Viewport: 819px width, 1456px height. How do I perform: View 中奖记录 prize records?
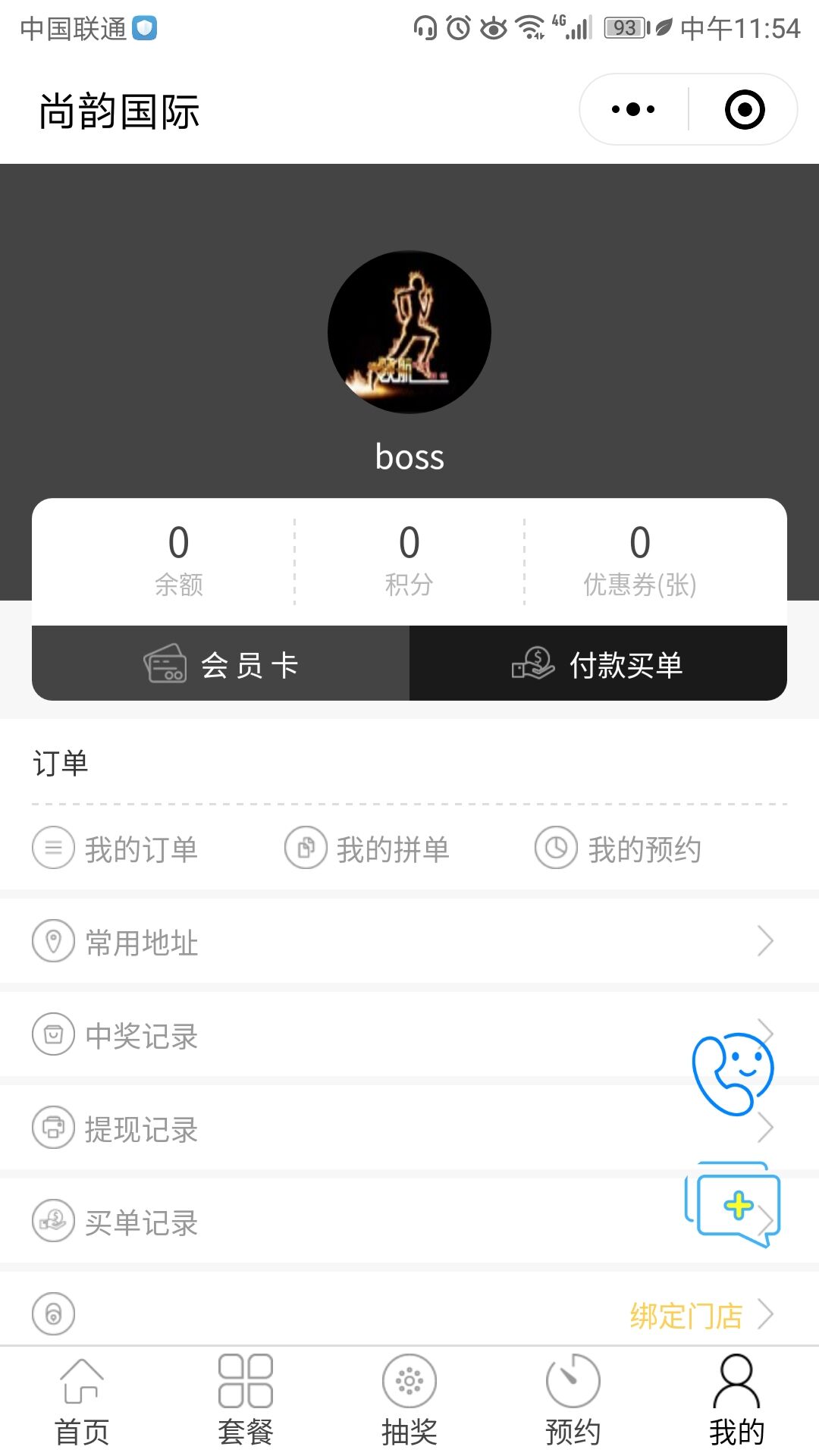point(141,1035)
